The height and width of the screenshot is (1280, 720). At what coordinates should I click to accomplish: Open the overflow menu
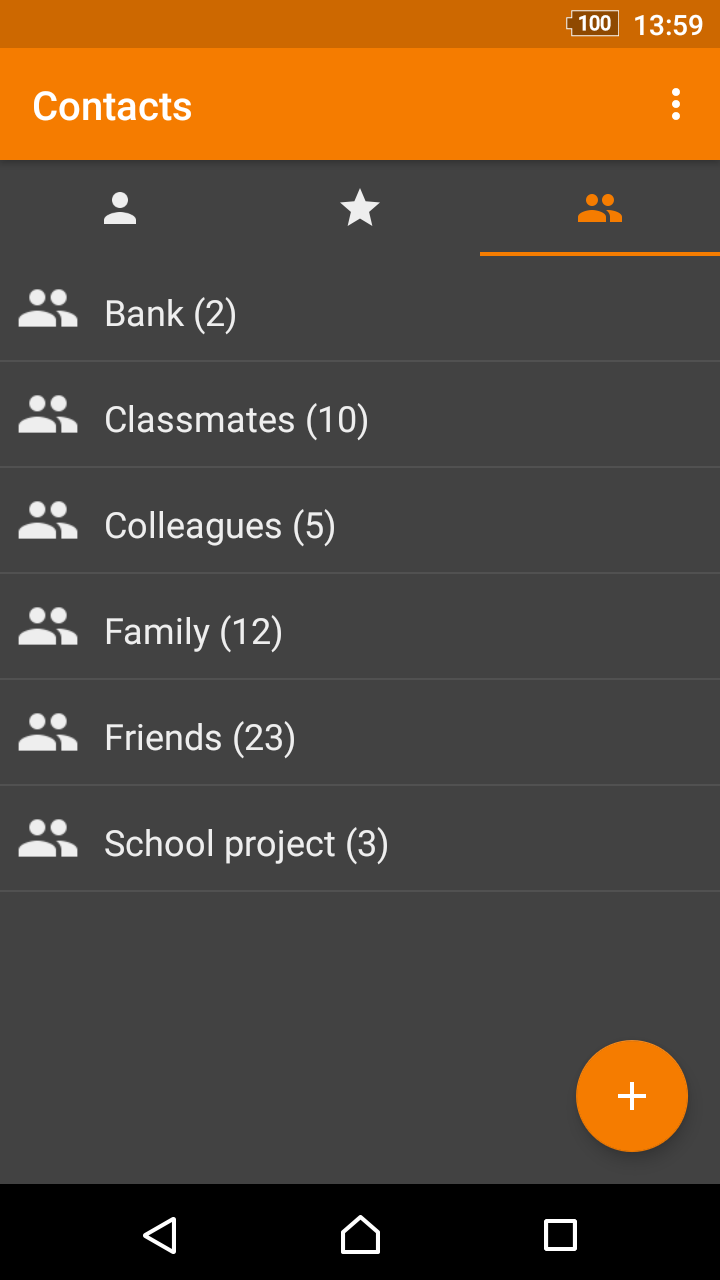(676, 105)
